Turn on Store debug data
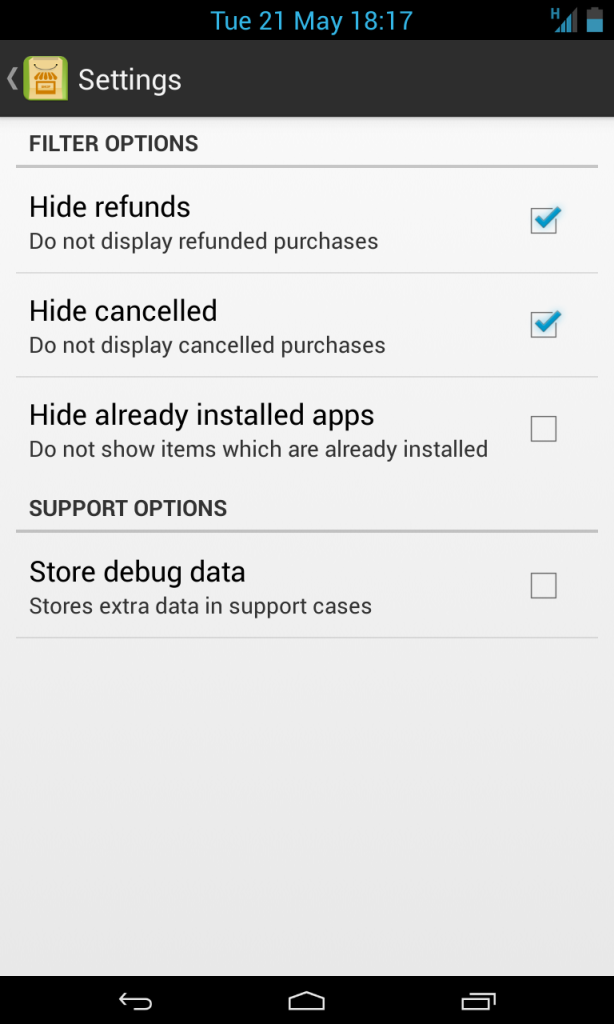Screen dimensions: 614x1024 [544, 585]
